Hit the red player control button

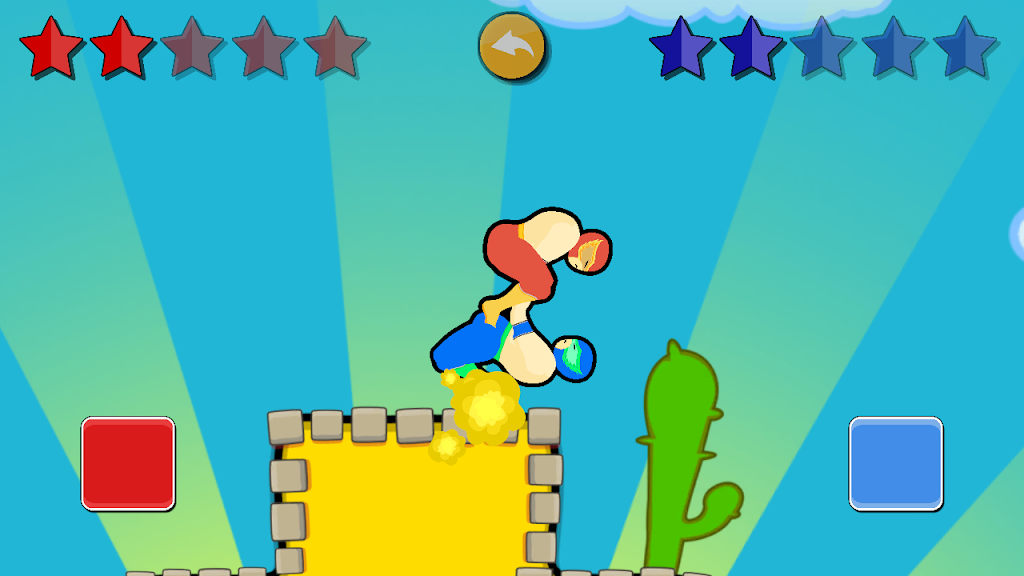(128, 463)
